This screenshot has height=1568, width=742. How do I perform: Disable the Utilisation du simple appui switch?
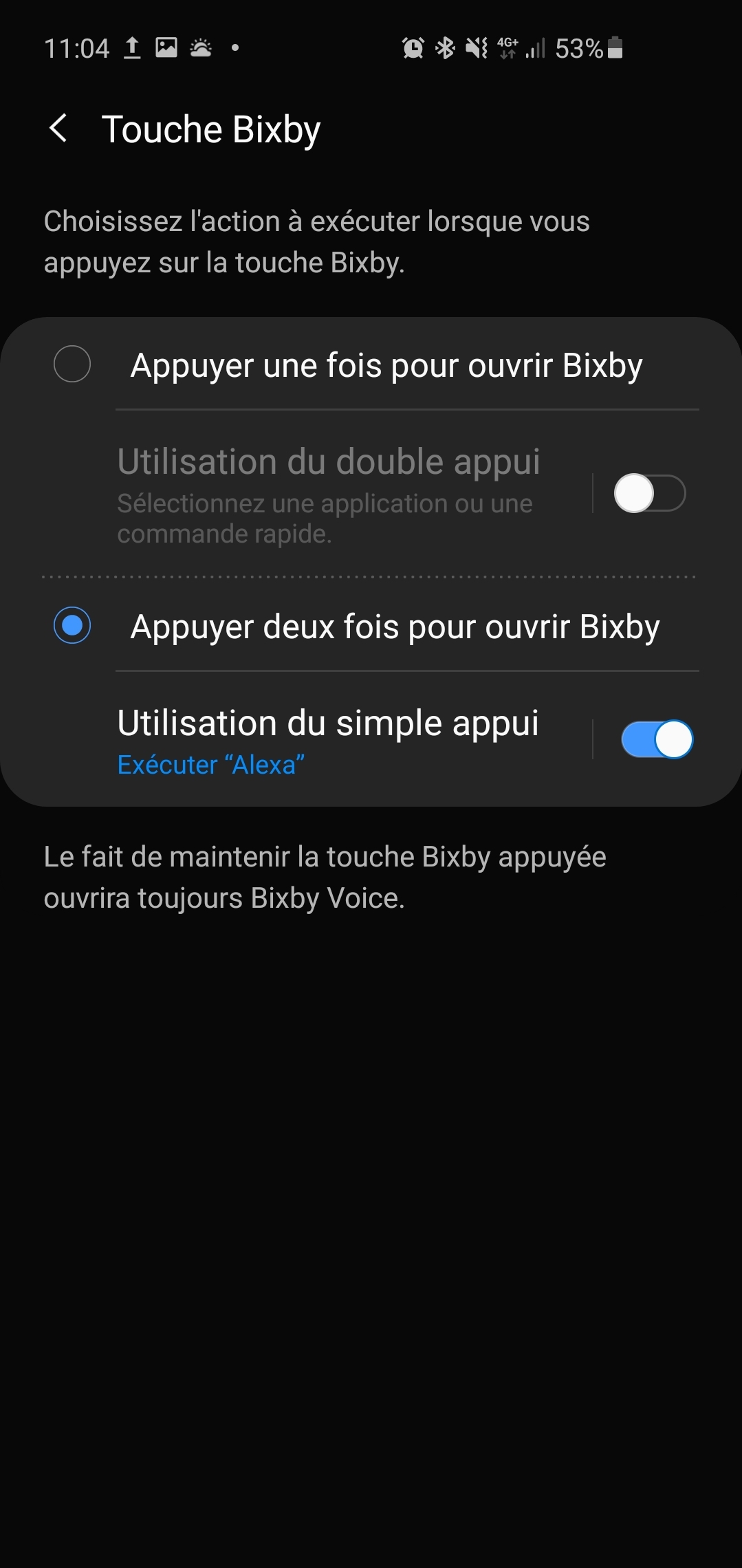coord(657,739)
